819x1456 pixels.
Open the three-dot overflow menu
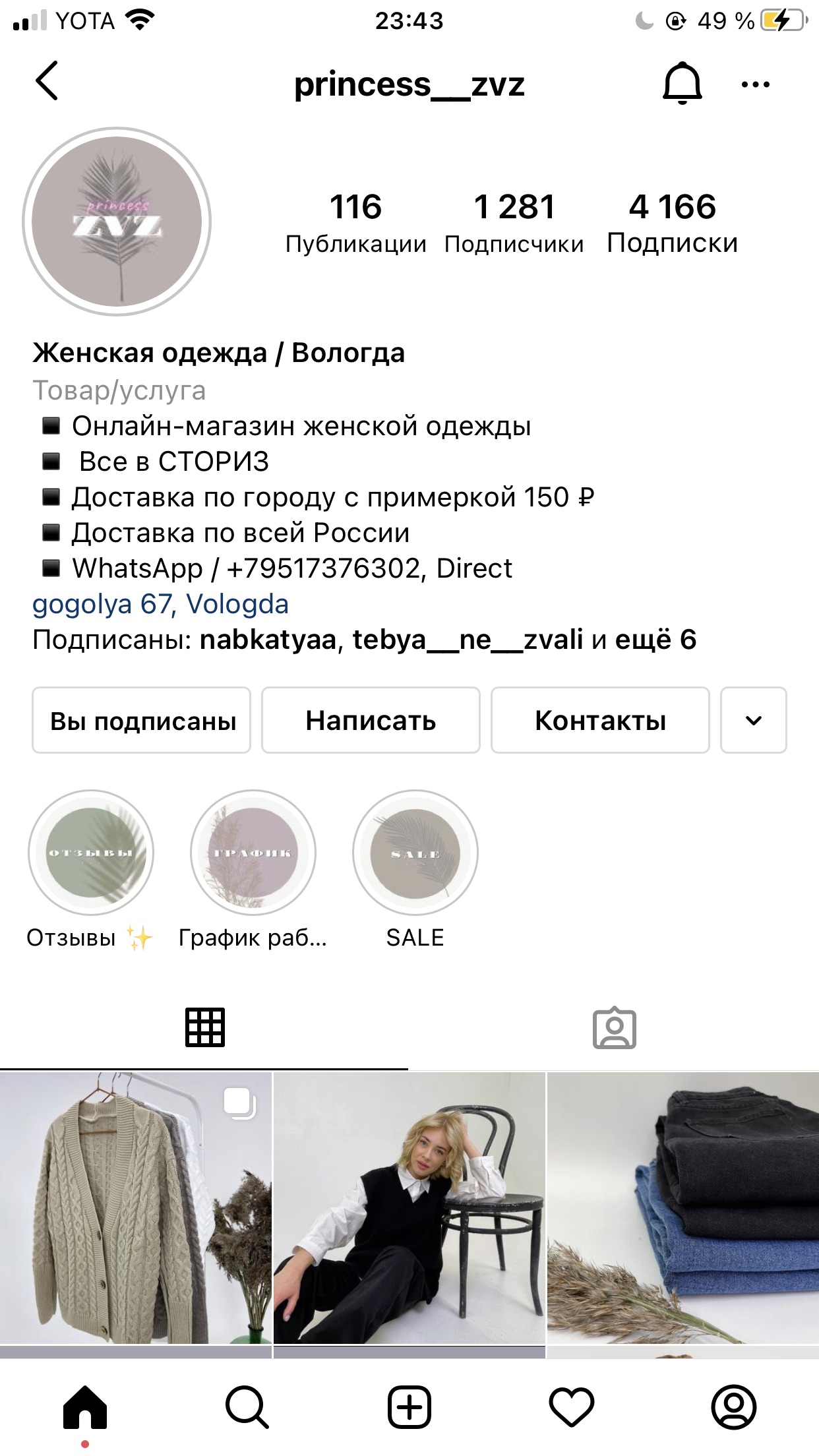point(755,84)
